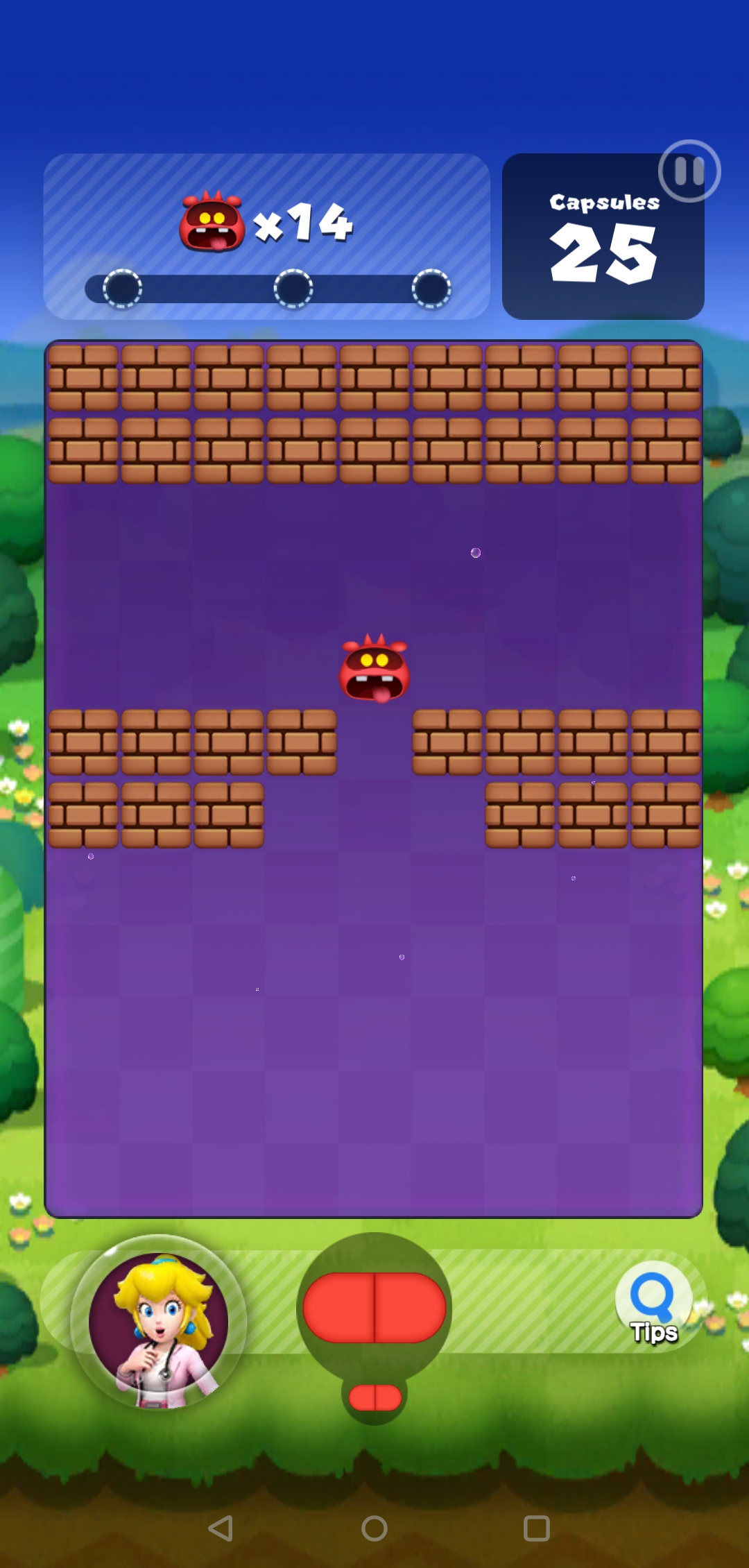Pause the game
The width and height of the screenshot is (749, 1568).
(x=689, y=171)
